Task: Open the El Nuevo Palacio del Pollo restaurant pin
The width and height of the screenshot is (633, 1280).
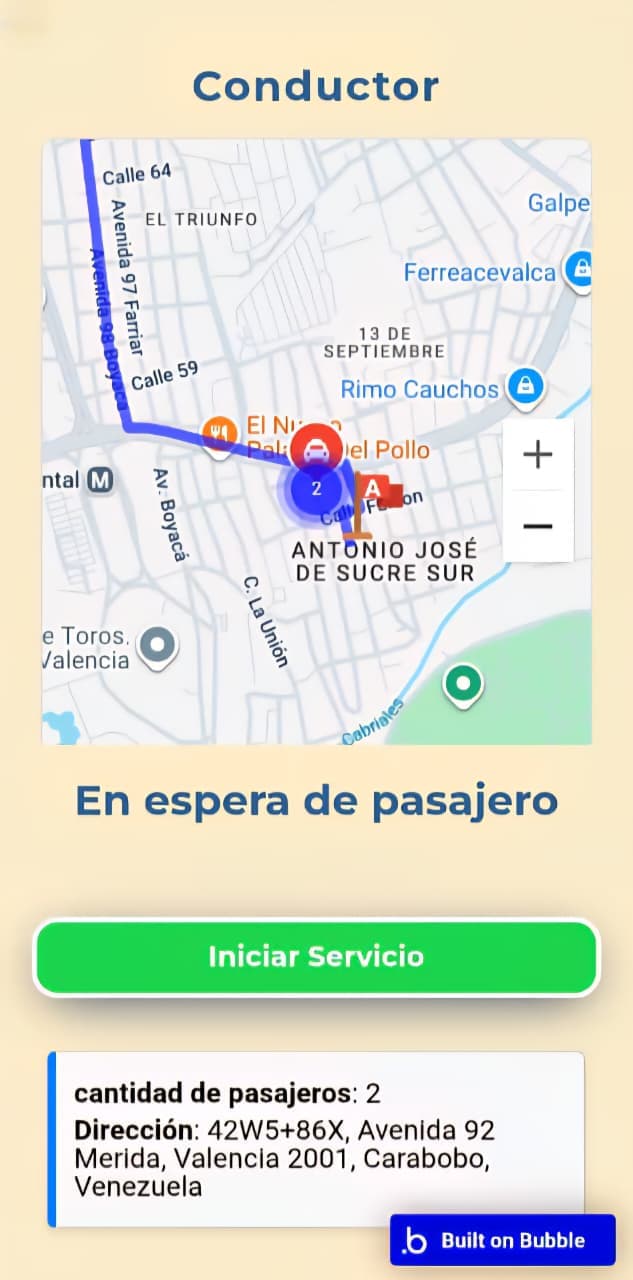Action: click(x=219, y=433)
